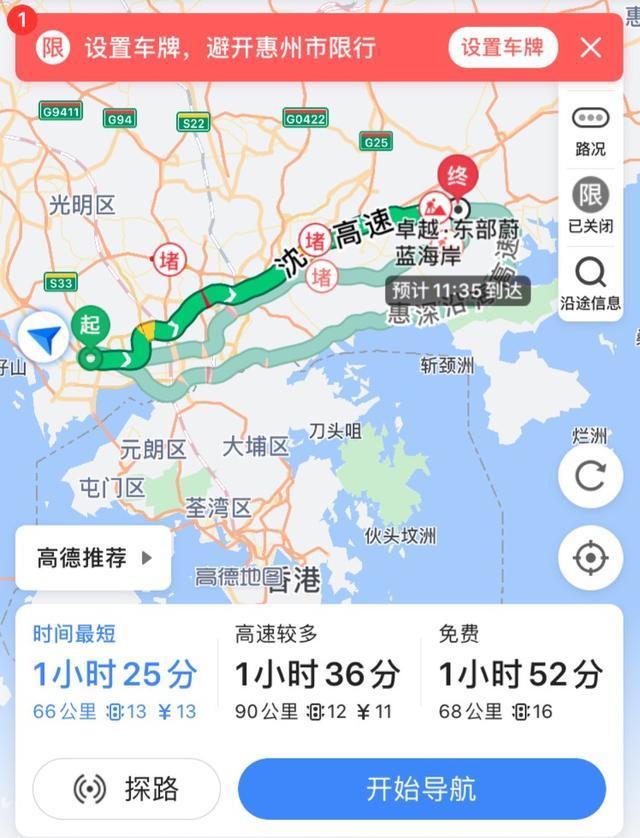The height and width of the screenshot is (838, 640).
Task: Choose the 高速较多 route option
Action: pos(318,672)
